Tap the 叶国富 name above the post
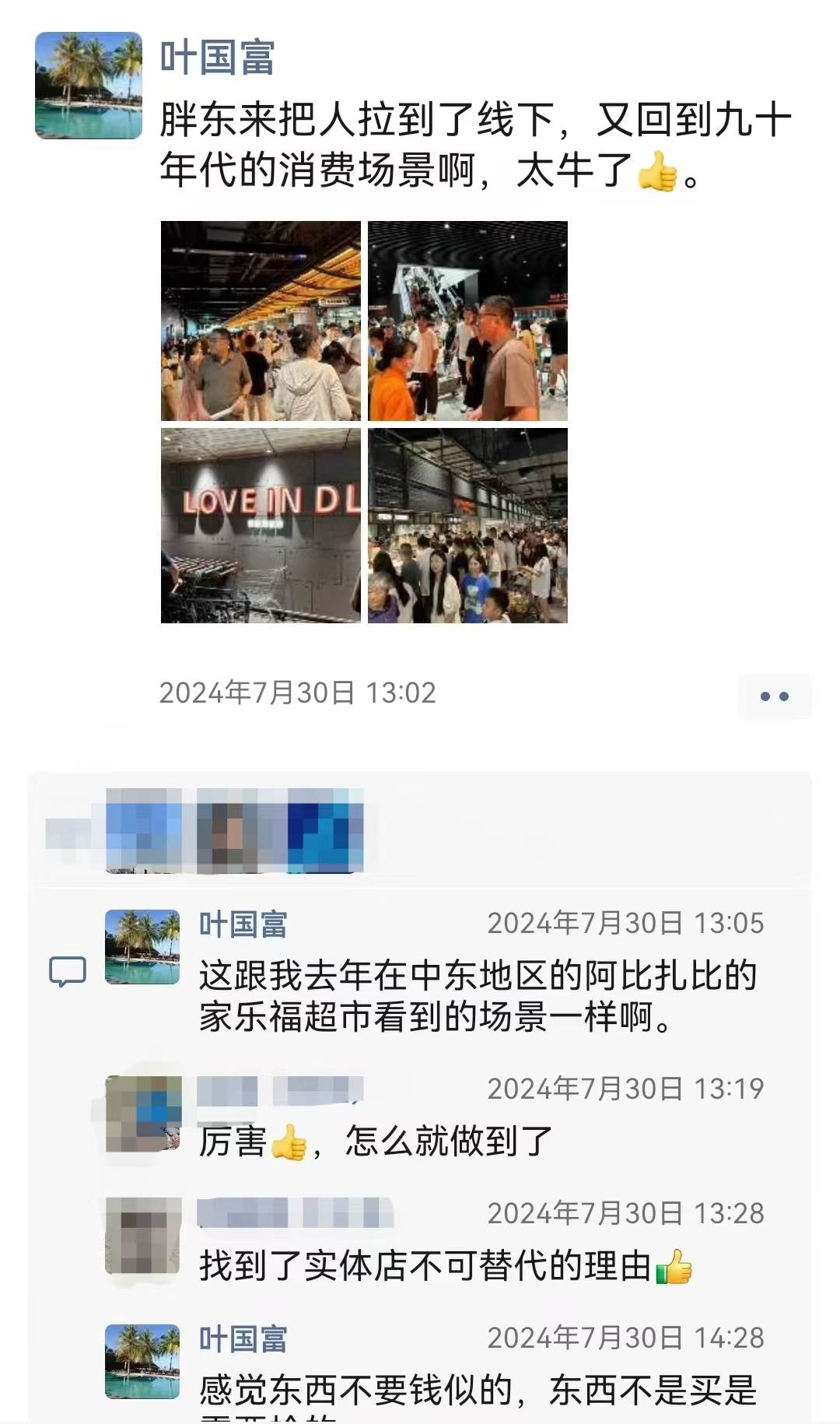 (217, 58)
